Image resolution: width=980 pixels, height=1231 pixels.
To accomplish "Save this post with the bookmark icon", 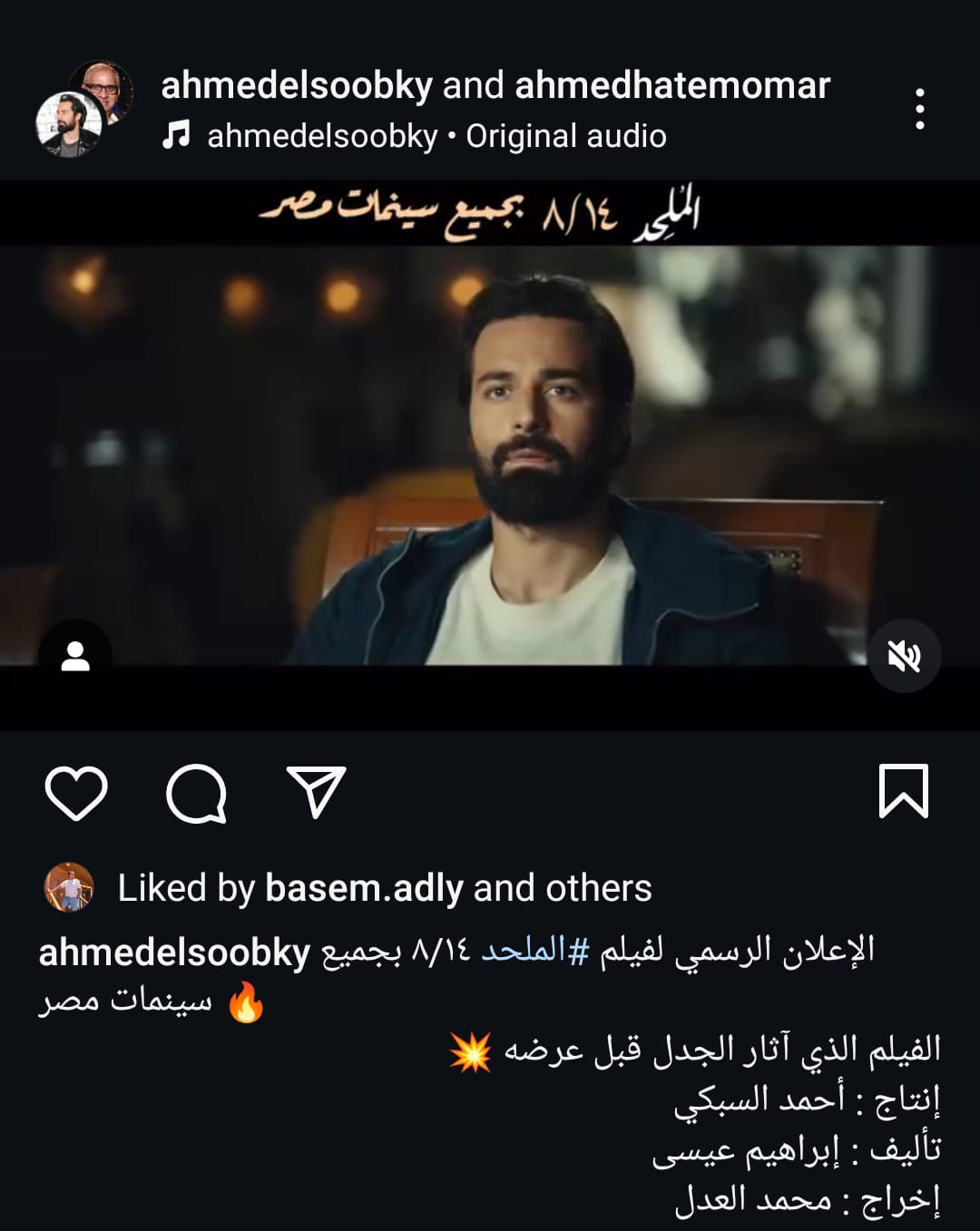I will 904,791.
